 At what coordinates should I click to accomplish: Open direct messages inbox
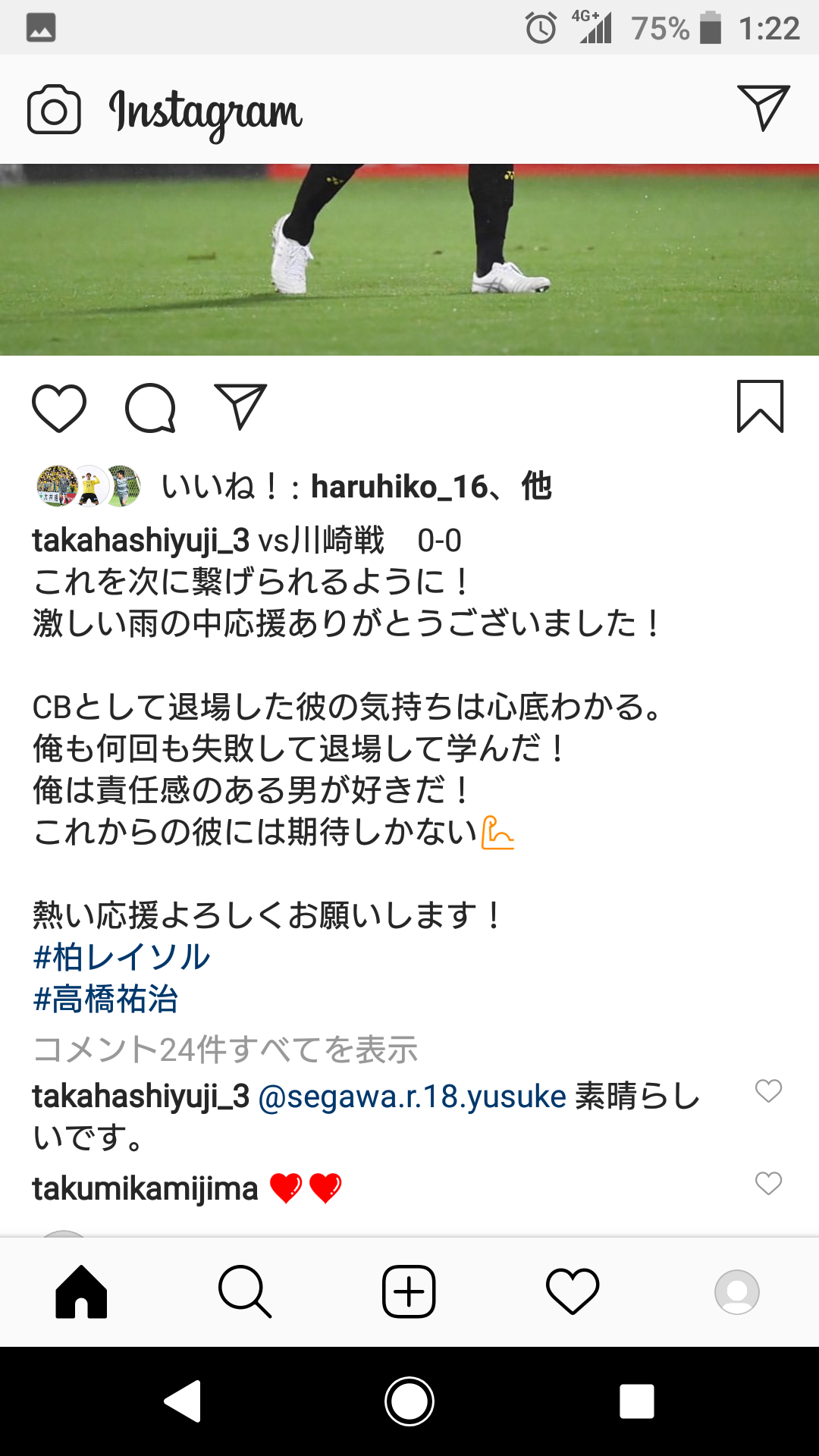[763, 108]
